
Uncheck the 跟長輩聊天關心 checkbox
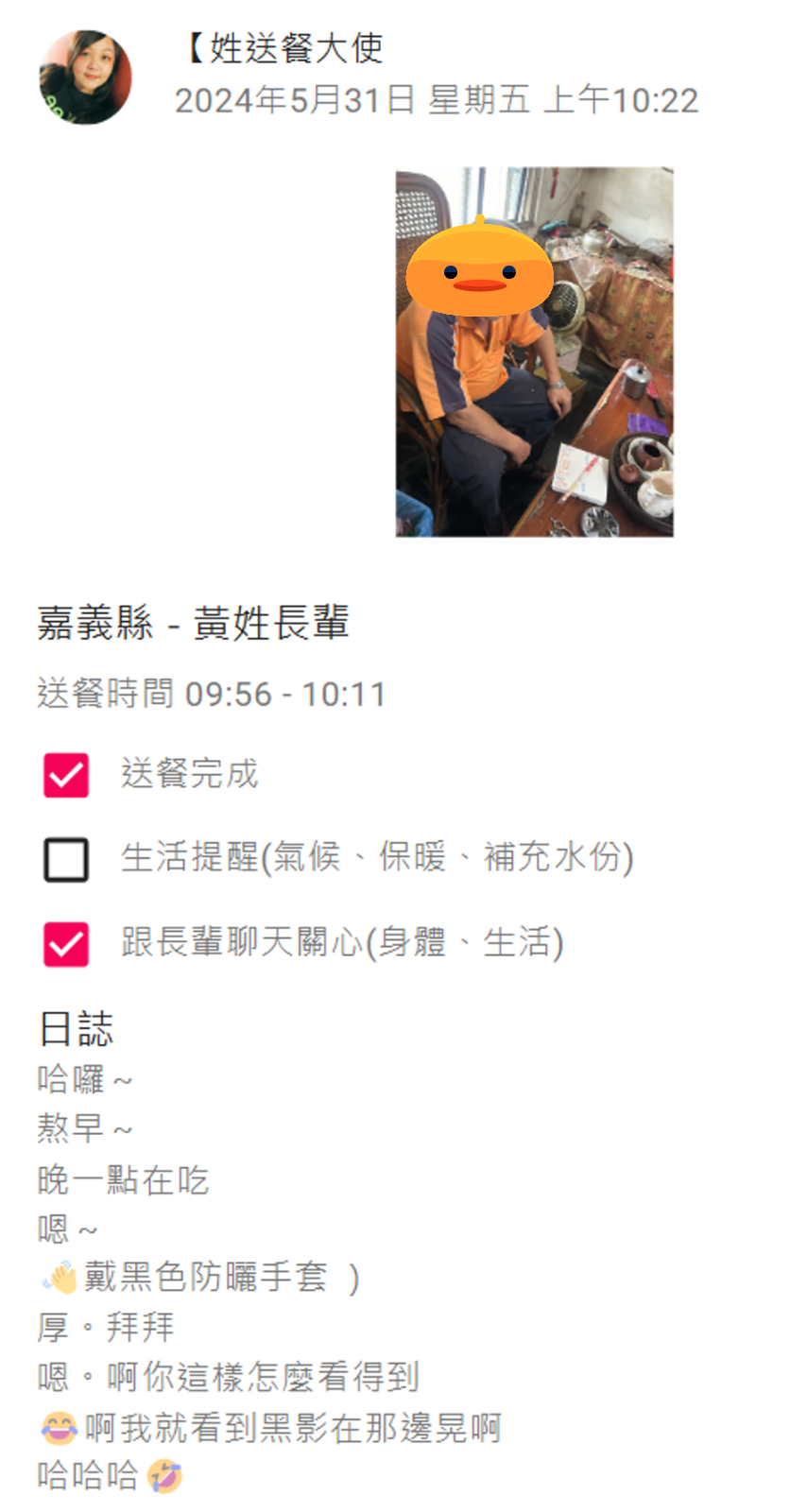pos(66,944)
